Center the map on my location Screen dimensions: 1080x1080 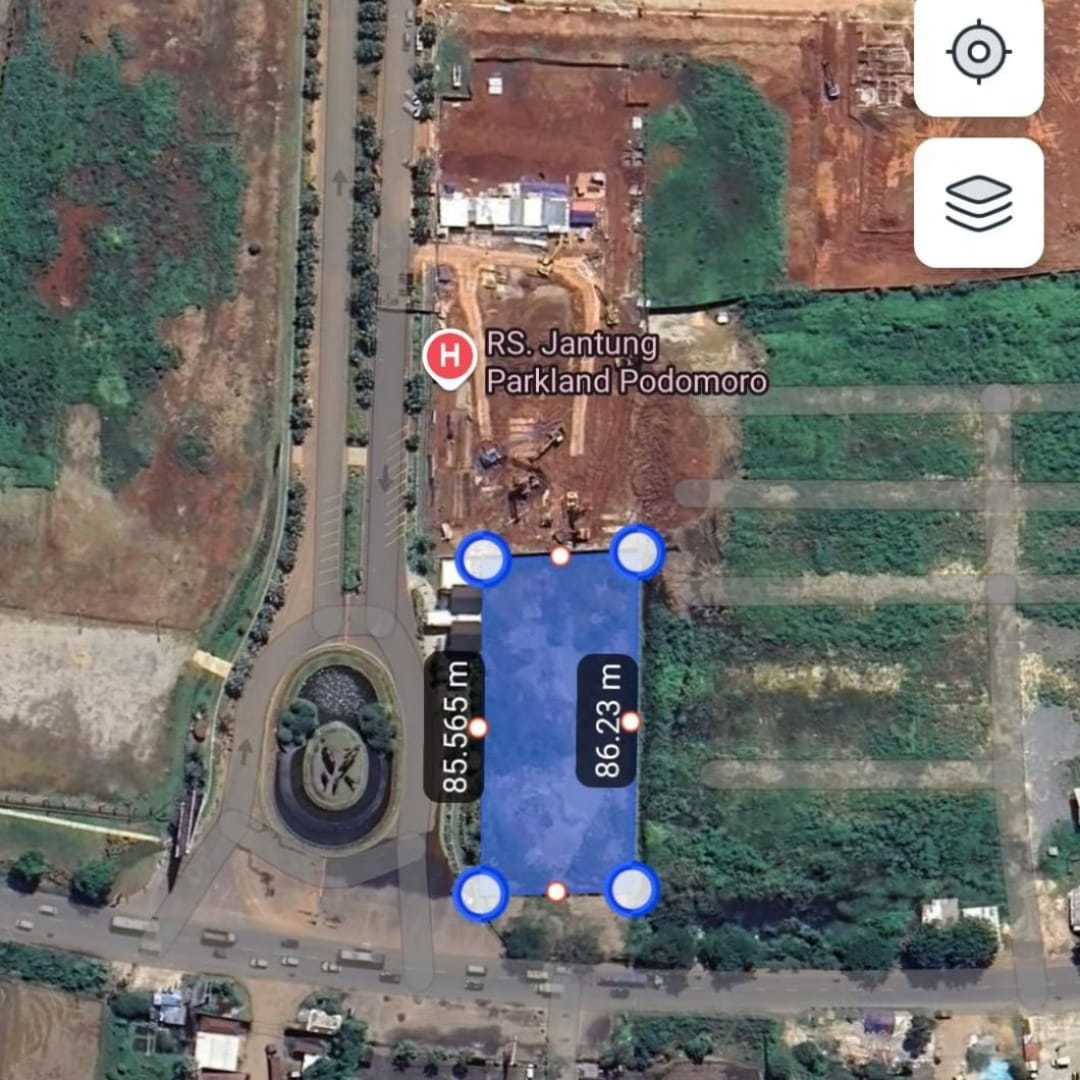pos(978,51)
